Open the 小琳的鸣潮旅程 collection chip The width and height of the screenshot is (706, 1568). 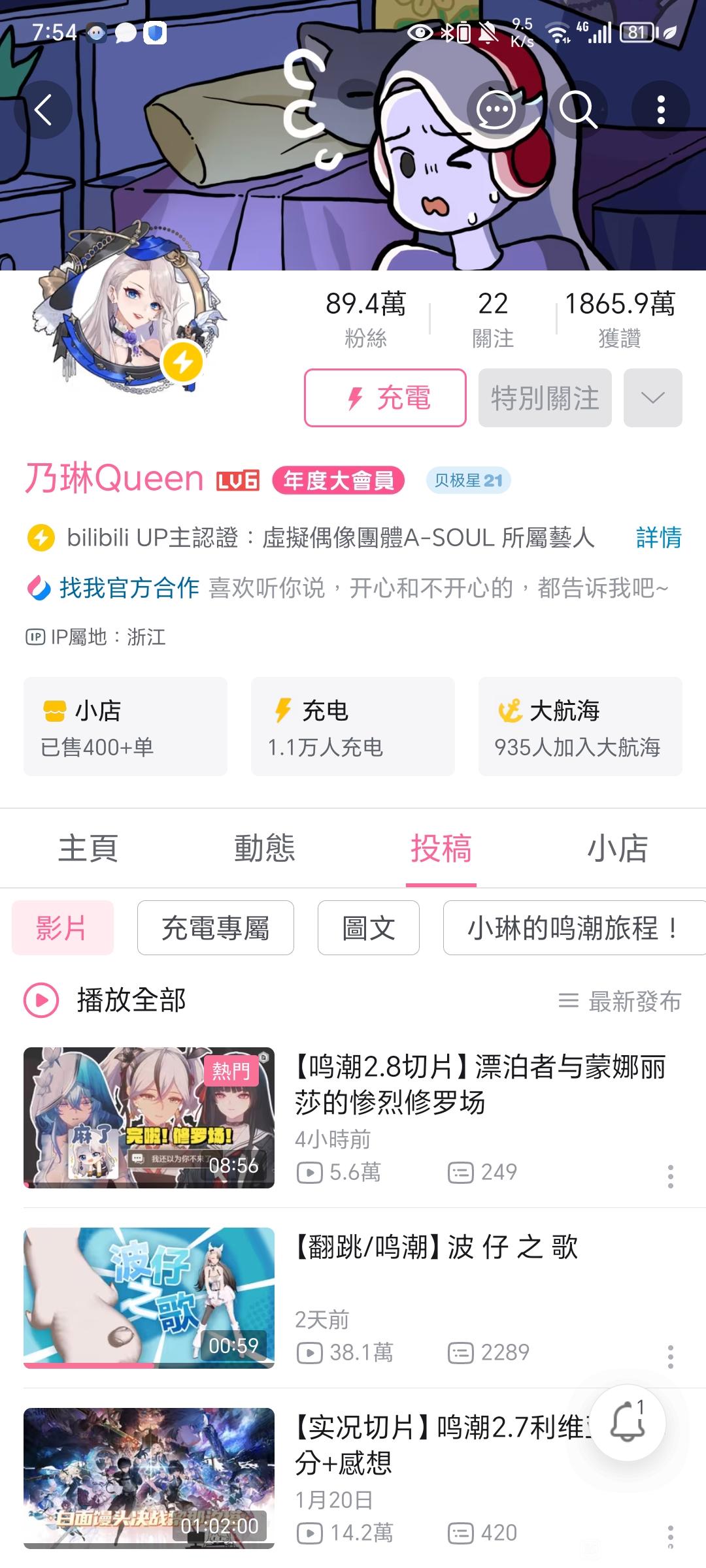pos(573,928)
